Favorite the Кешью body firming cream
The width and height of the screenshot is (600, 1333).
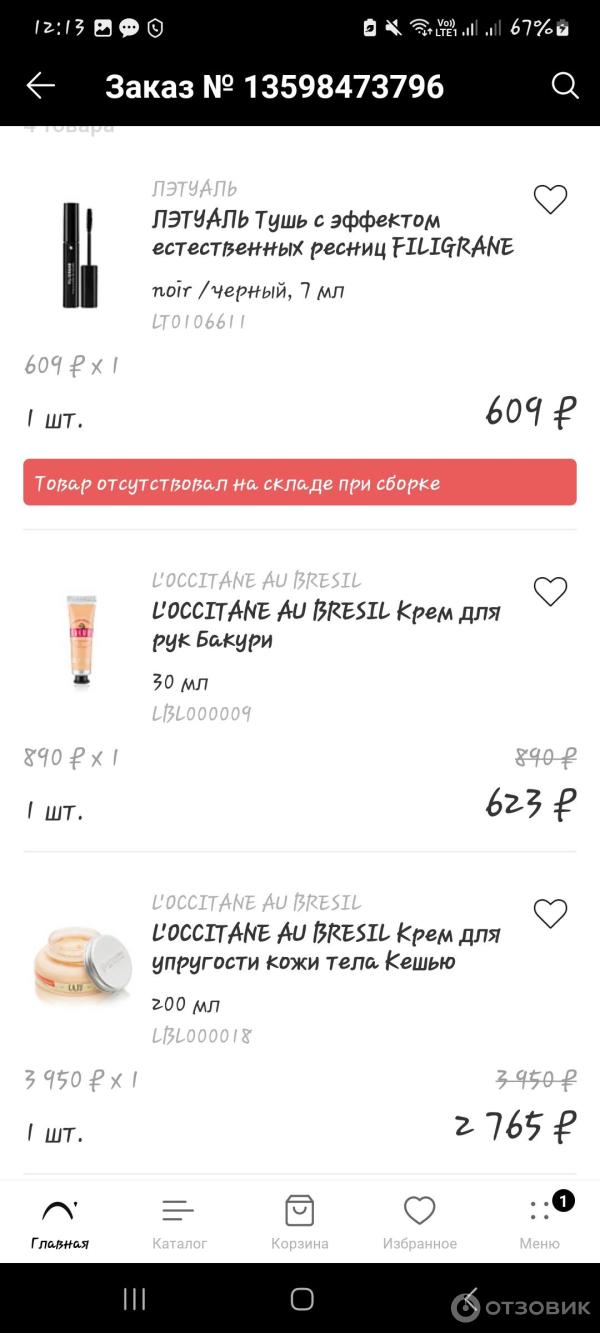coord(550,913)
